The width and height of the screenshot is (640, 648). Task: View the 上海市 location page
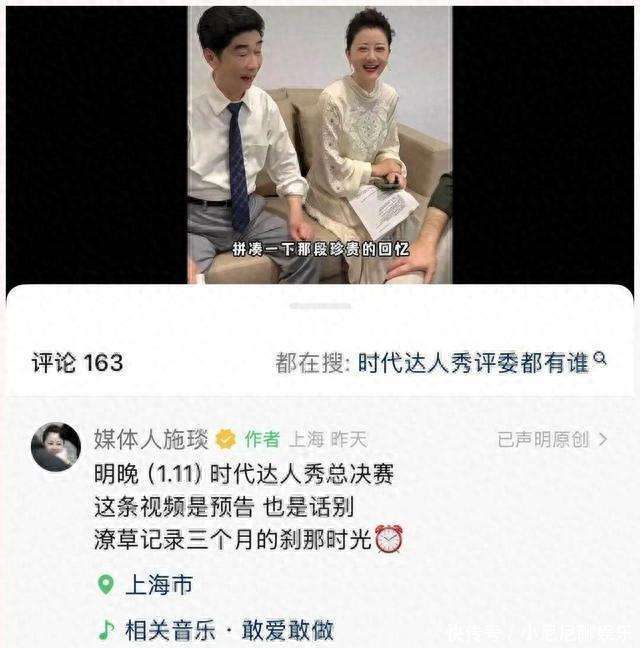click(x=158, y=585)
